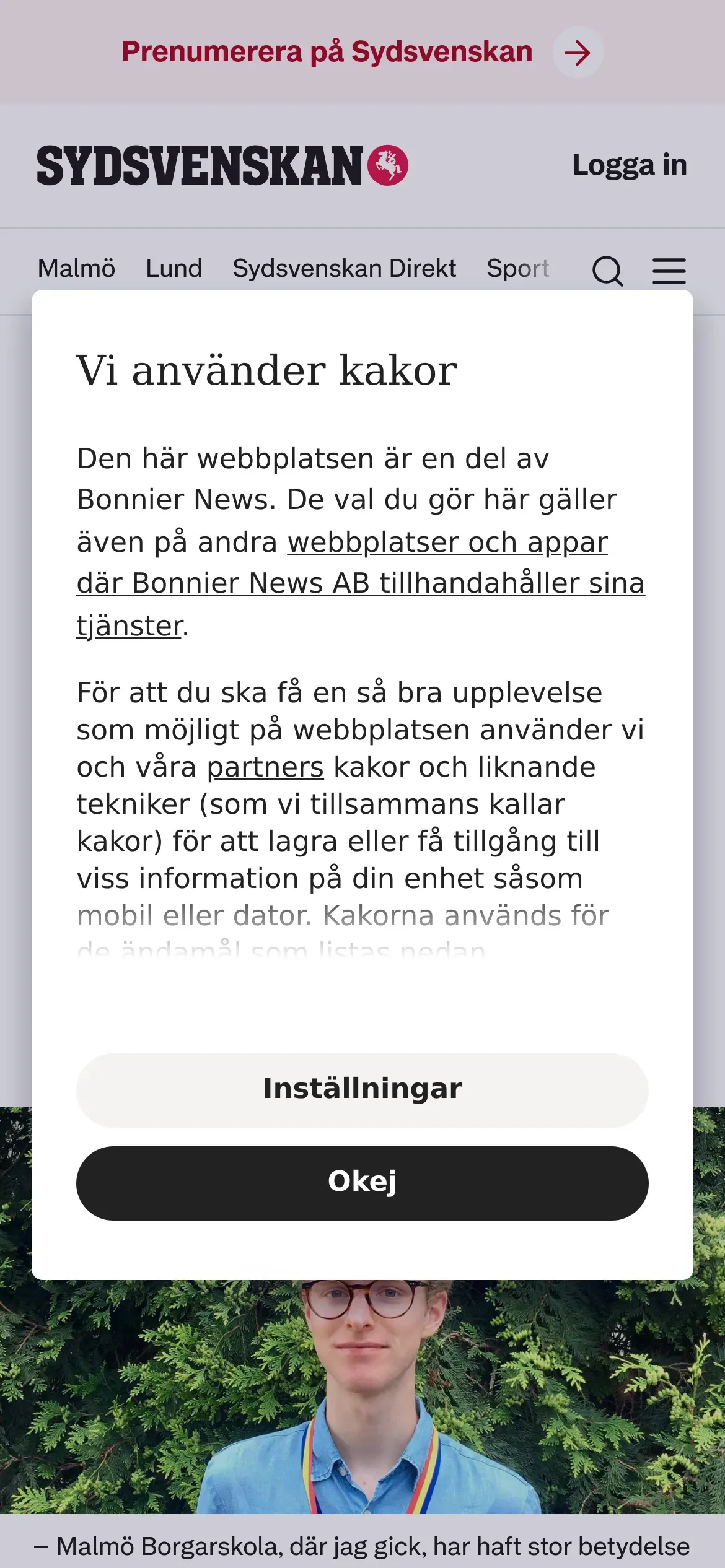Tap Okej to accept cookies
725x1568 pixels.
pos(362,1183)
